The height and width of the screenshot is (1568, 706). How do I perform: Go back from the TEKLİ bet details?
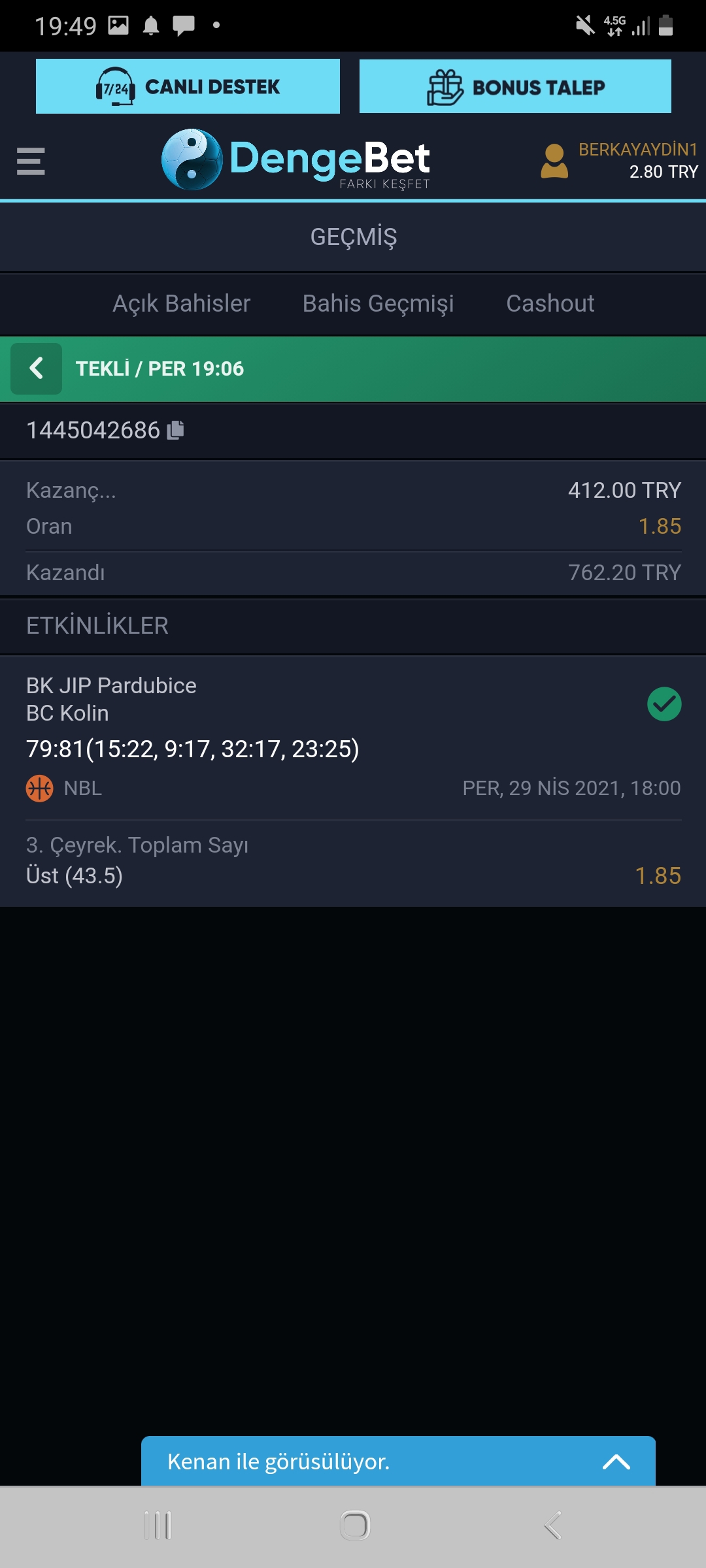coord(37,368)
